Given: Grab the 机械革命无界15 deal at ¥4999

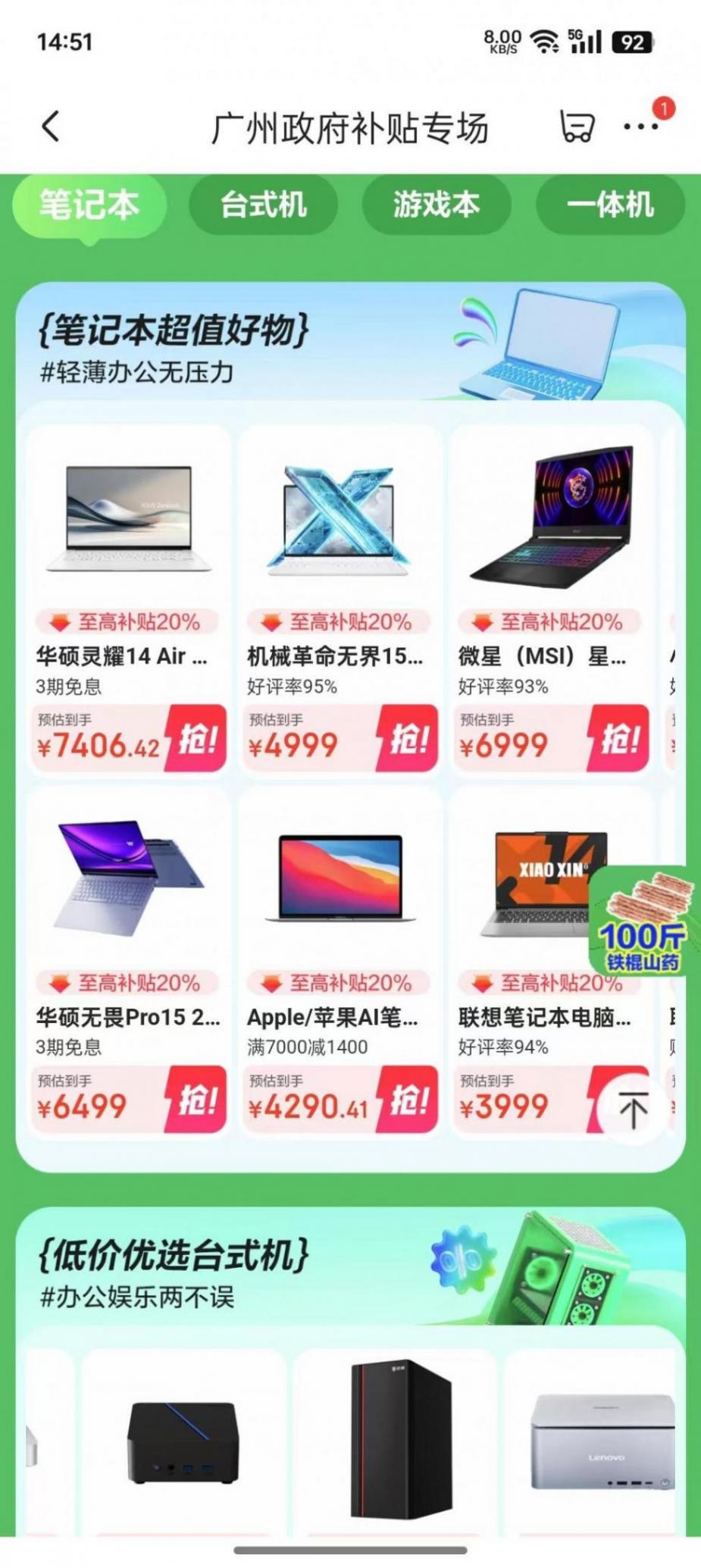Looking at the screenshot, I should [x=408, y=739].
